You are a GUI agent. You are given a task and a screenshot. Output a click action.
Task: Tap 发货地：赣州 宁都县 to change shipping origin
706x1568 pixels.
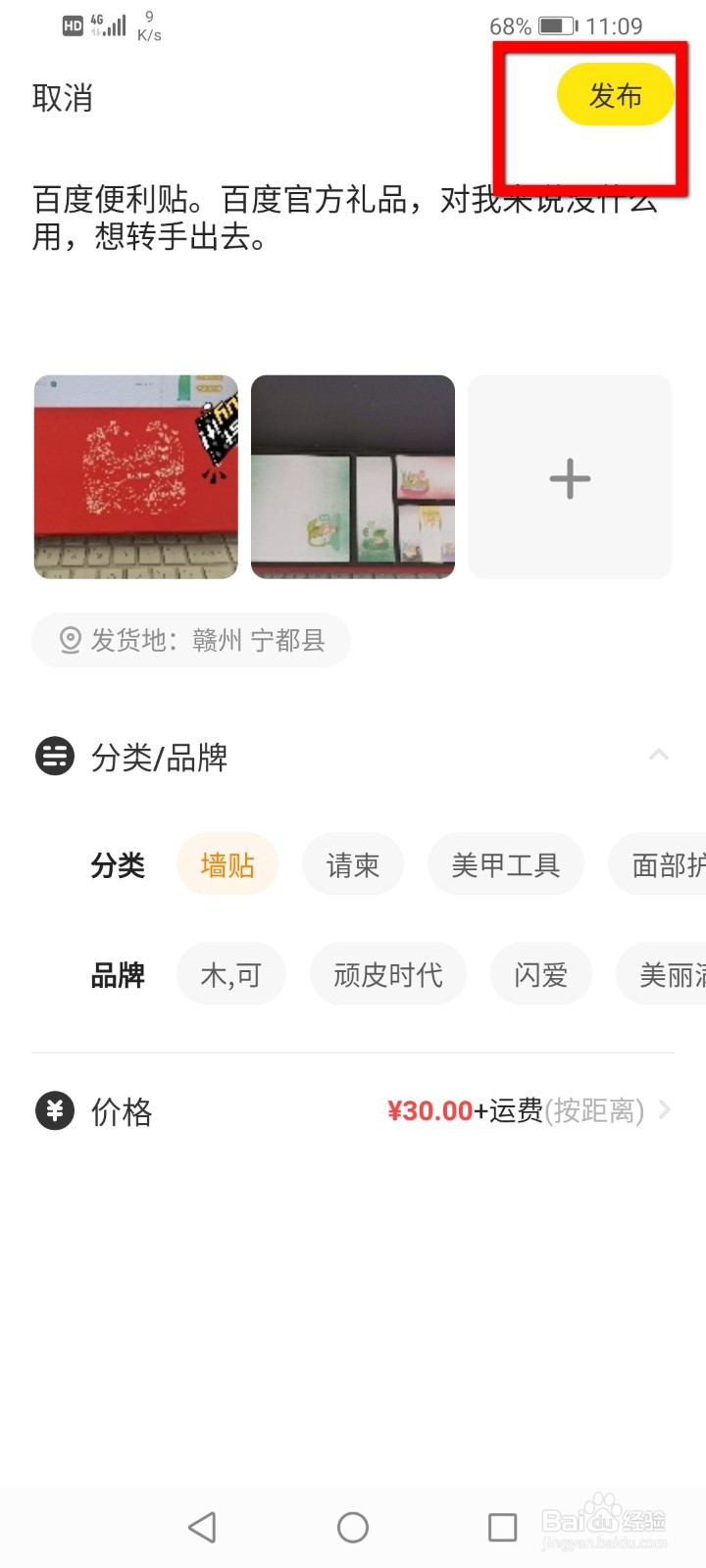pos(192,640)
